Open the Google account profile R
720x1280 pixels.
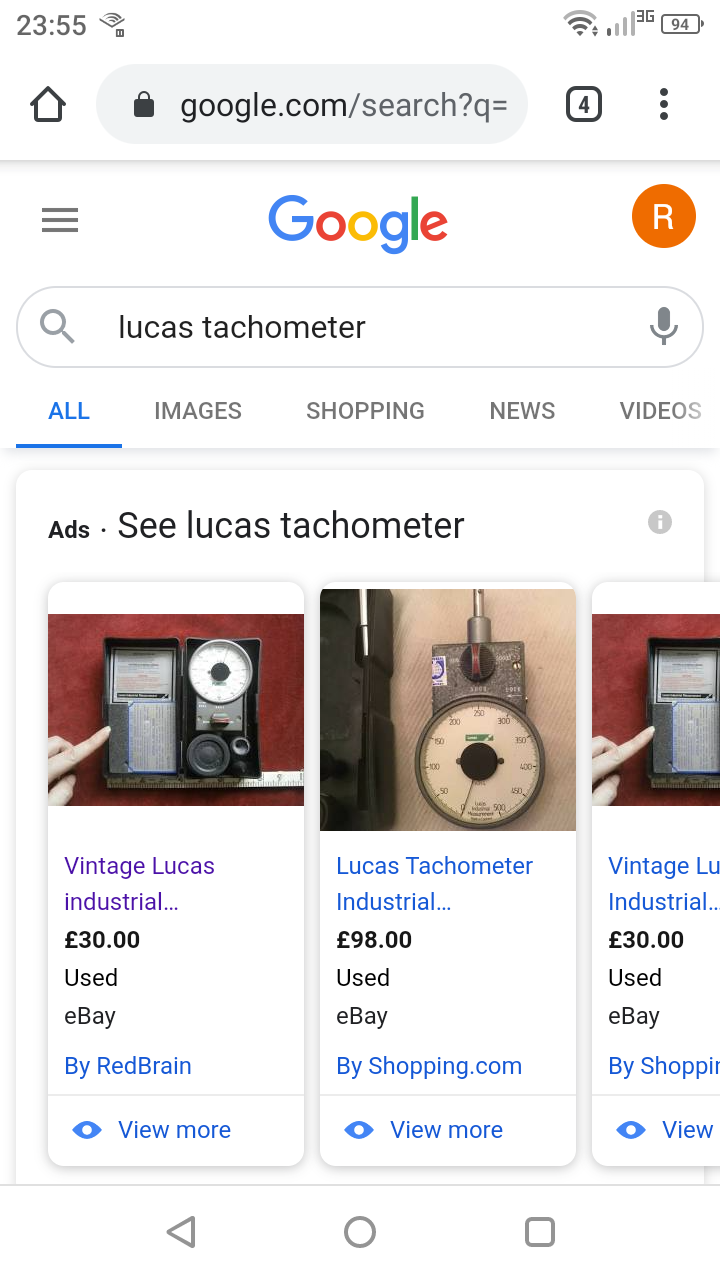click(x=663, y=216)
